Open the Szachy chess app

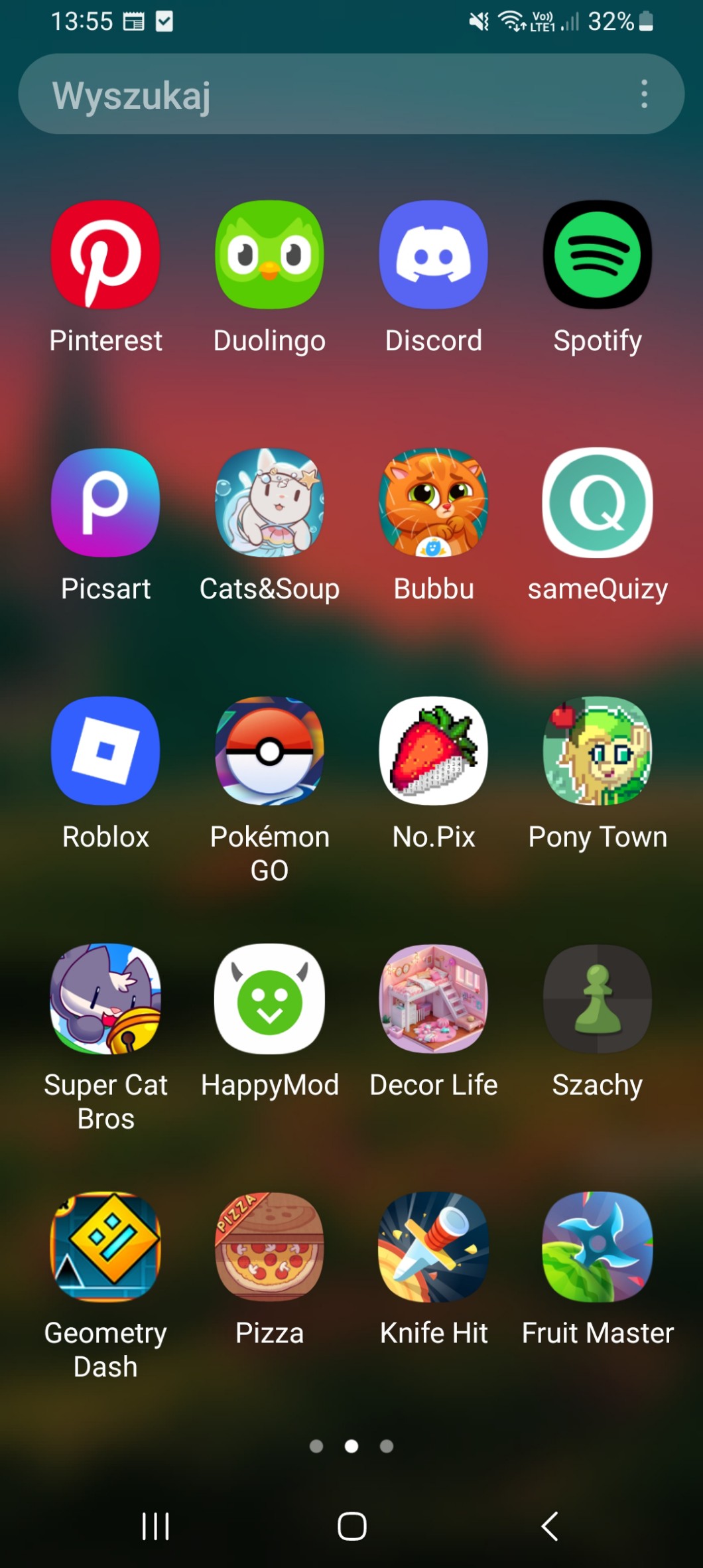coord(597,999)
